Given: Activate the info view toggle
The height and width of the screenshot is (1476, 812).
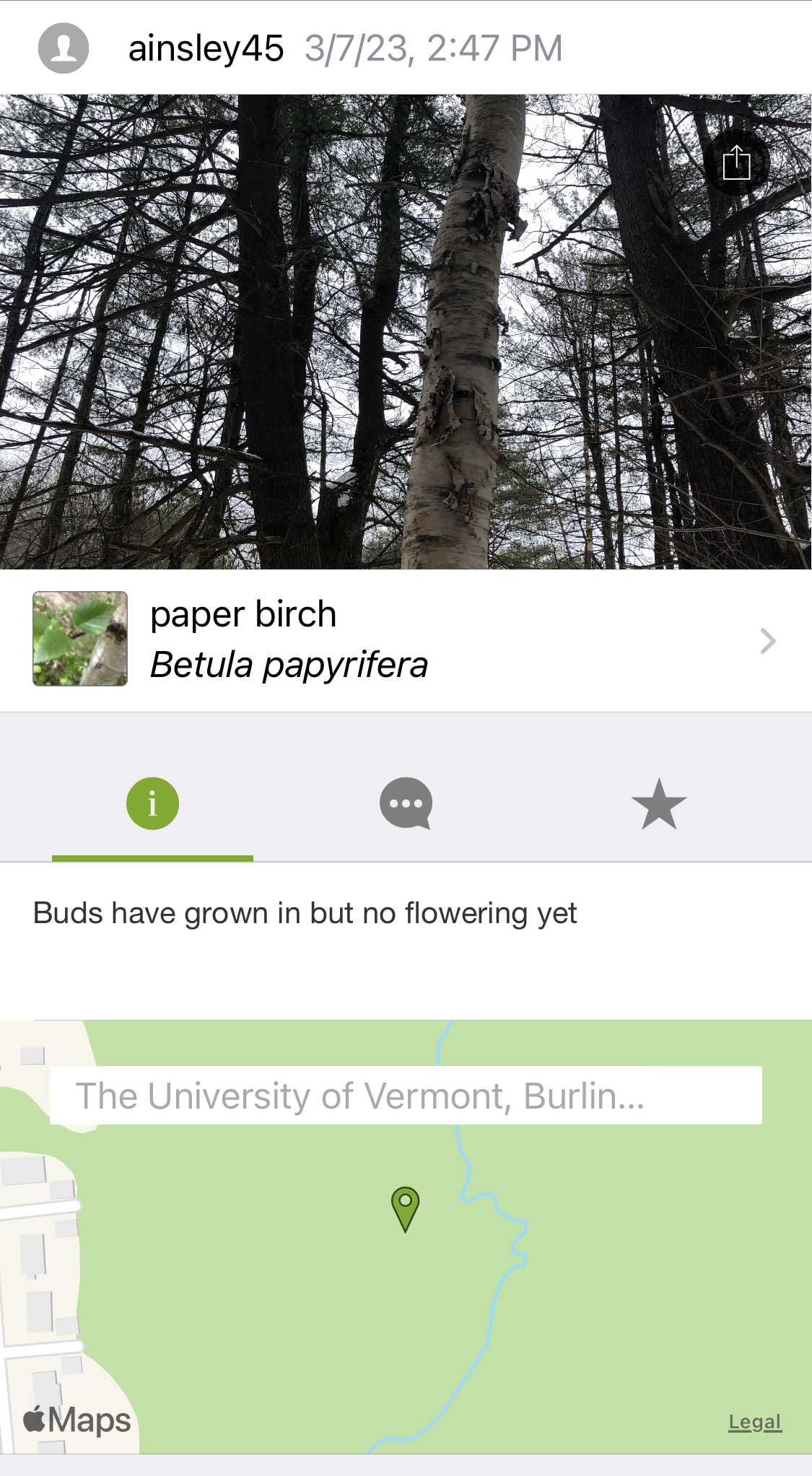Looking at the screenshot, I should [153, 803].
